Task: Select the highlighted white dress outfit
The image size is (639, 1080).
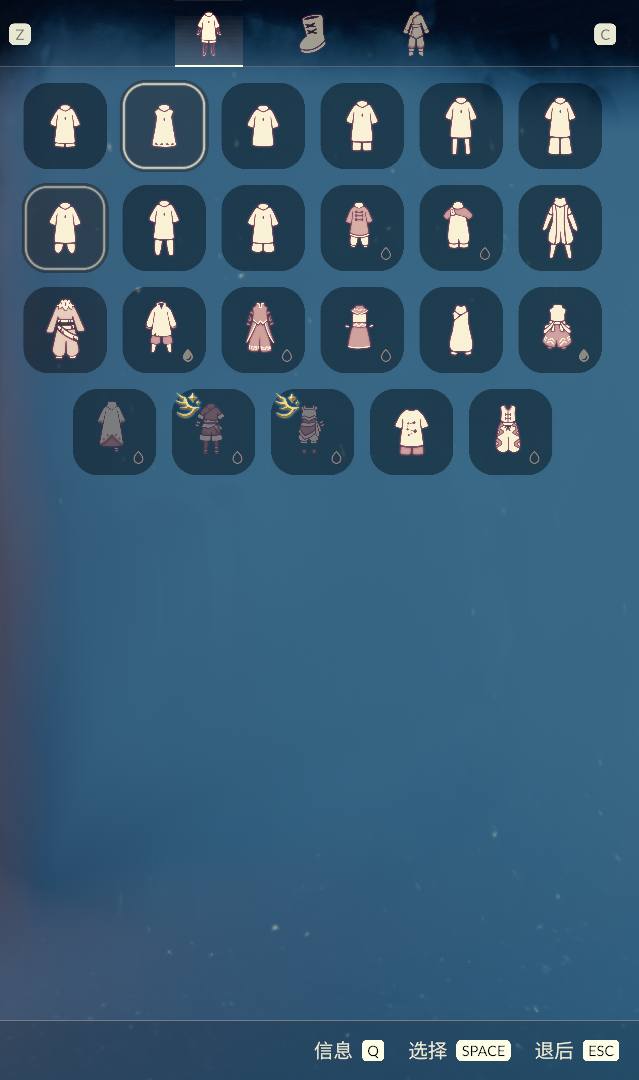Action: point(164,126)
